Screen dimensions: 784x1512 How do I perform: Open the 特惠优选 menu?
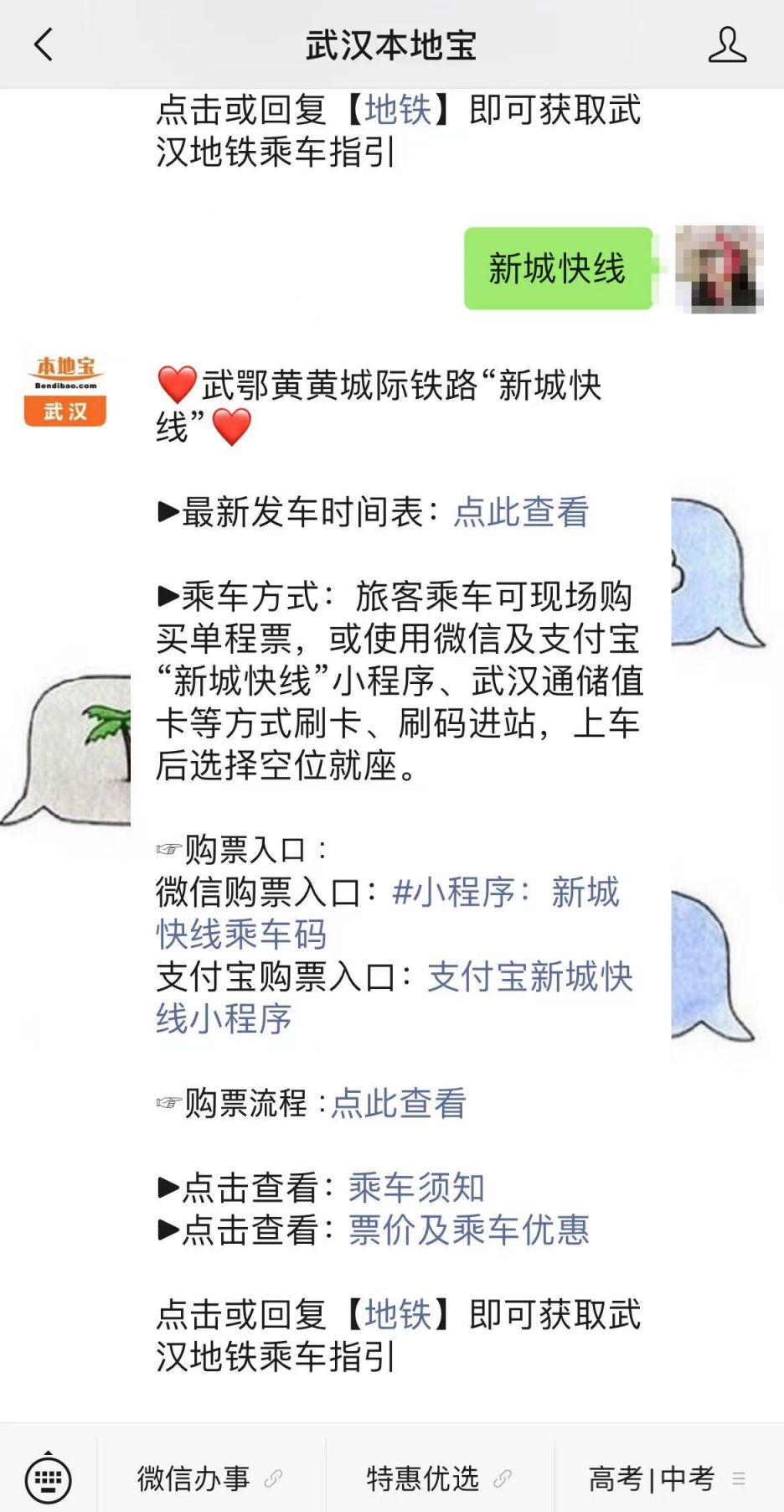(x=438, y=1478)
